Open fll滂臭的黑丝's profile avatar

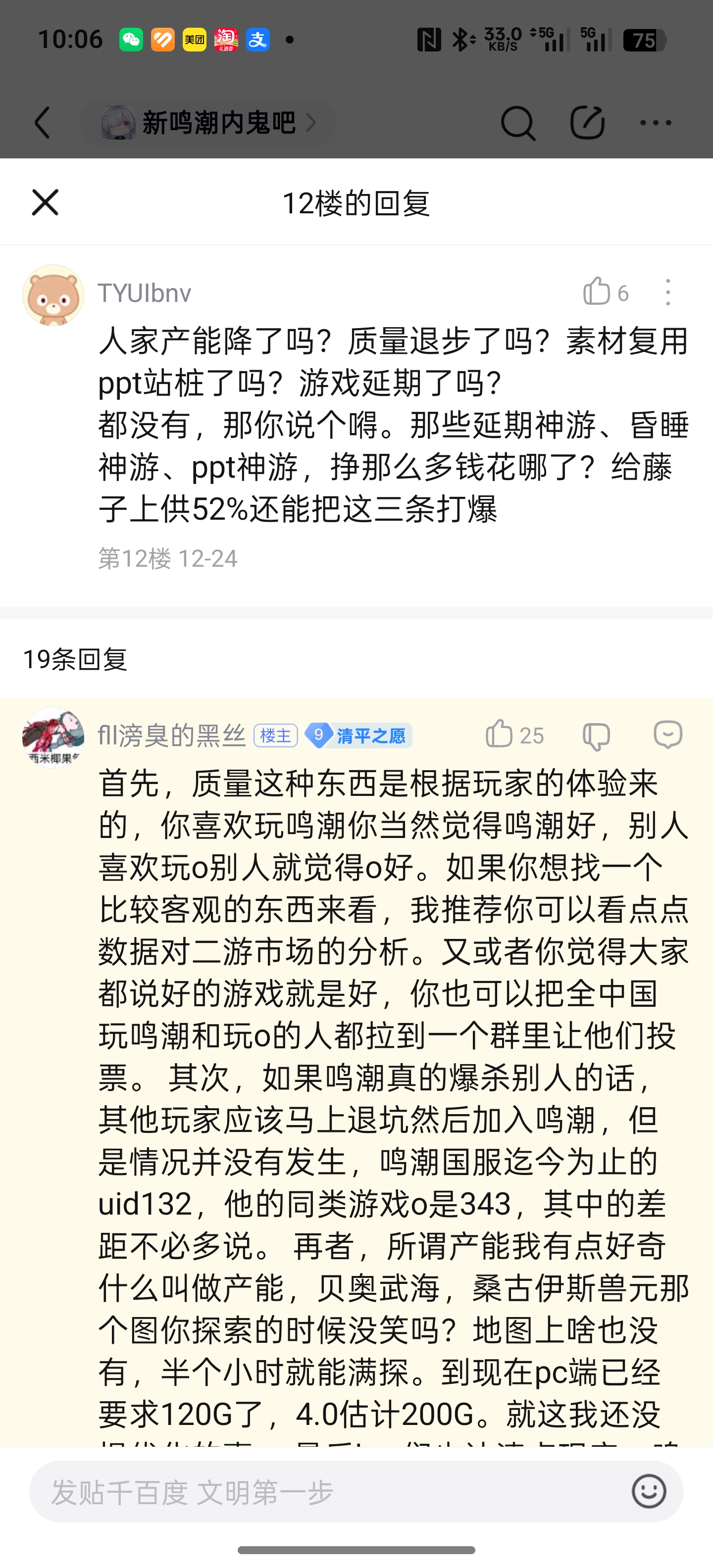click(53, 737)
